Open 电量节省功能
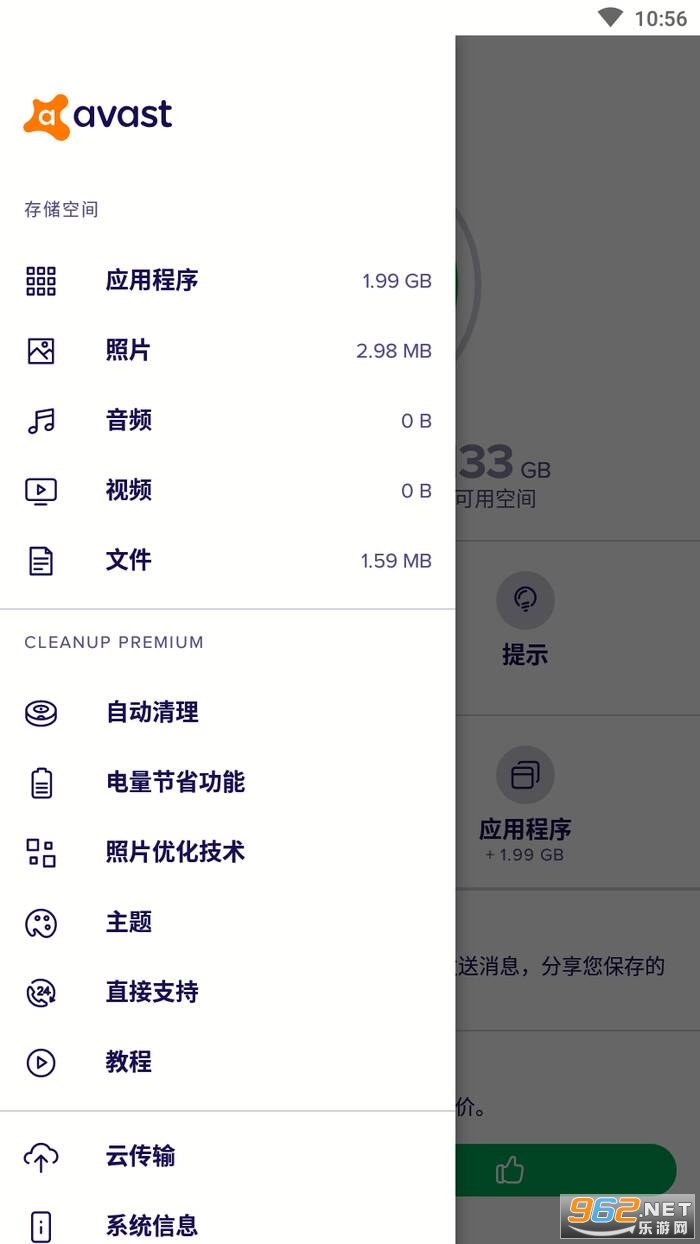Screen dimensions: 700x1244 pos(227,782)
